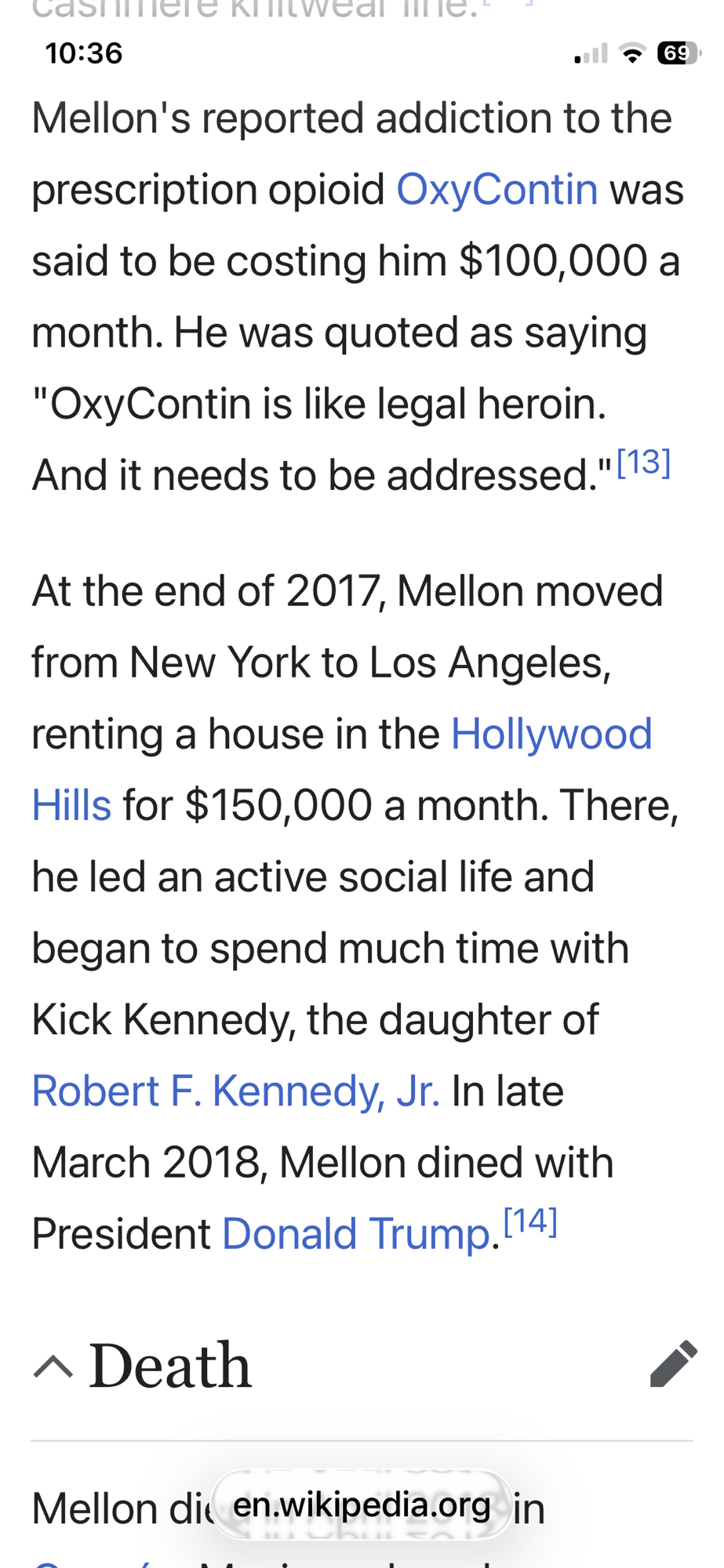Open the Donald Trump article link
Screen dimensions: 724x1568
[x=358, y=1233]
